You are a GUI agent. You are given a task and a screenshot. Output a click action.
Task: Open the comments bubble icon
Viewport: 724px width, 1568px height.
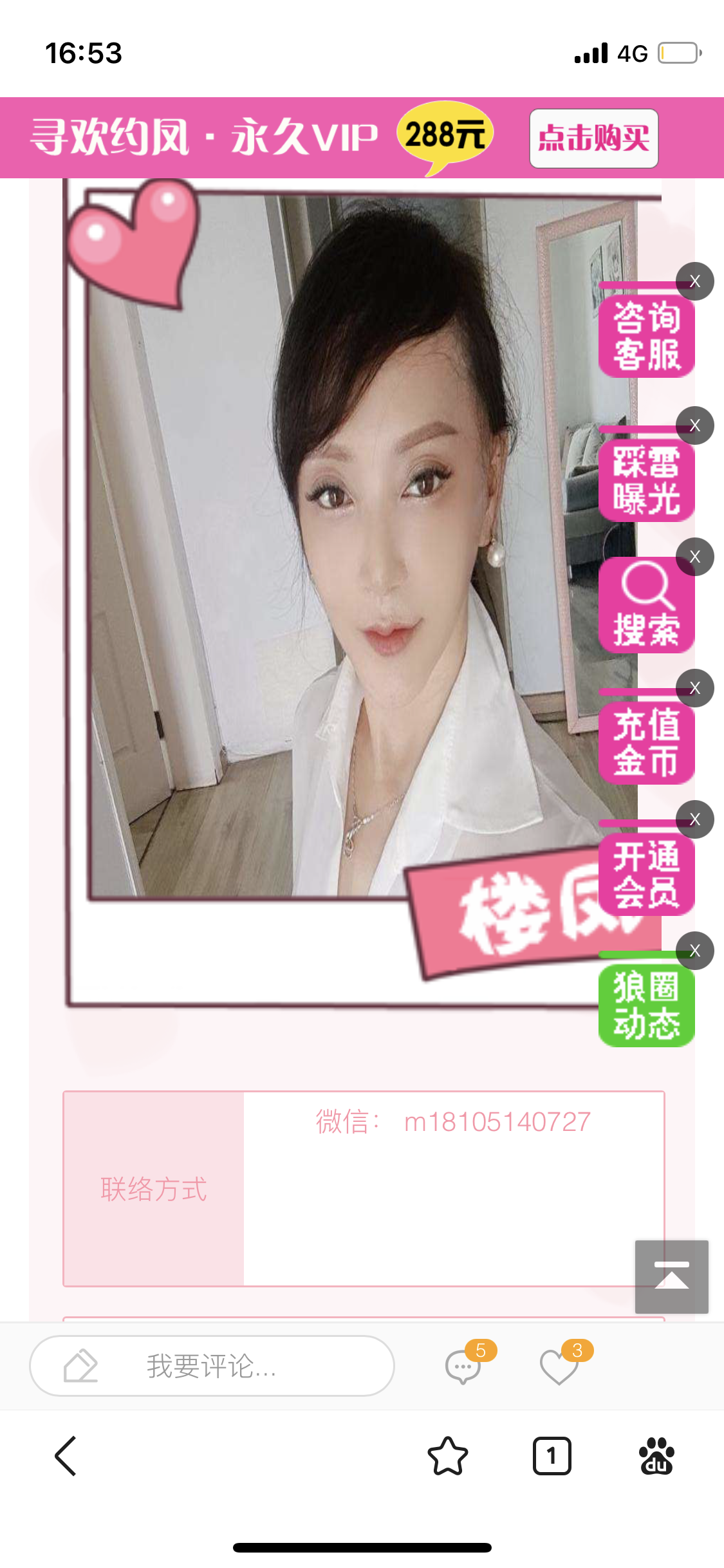point(463,1366)
